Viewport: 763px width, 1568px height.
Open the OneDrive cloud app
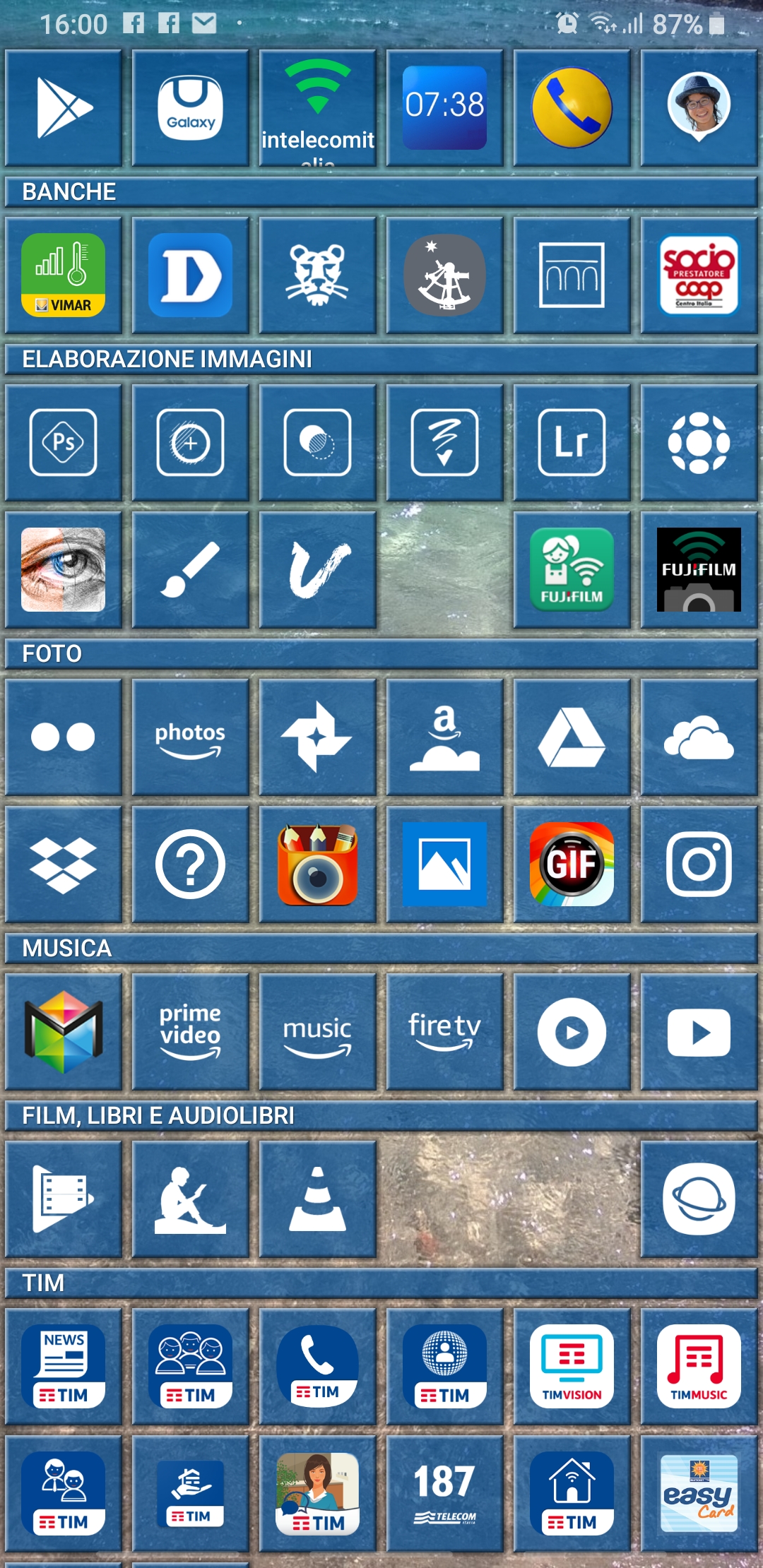[x=699, y=737]
